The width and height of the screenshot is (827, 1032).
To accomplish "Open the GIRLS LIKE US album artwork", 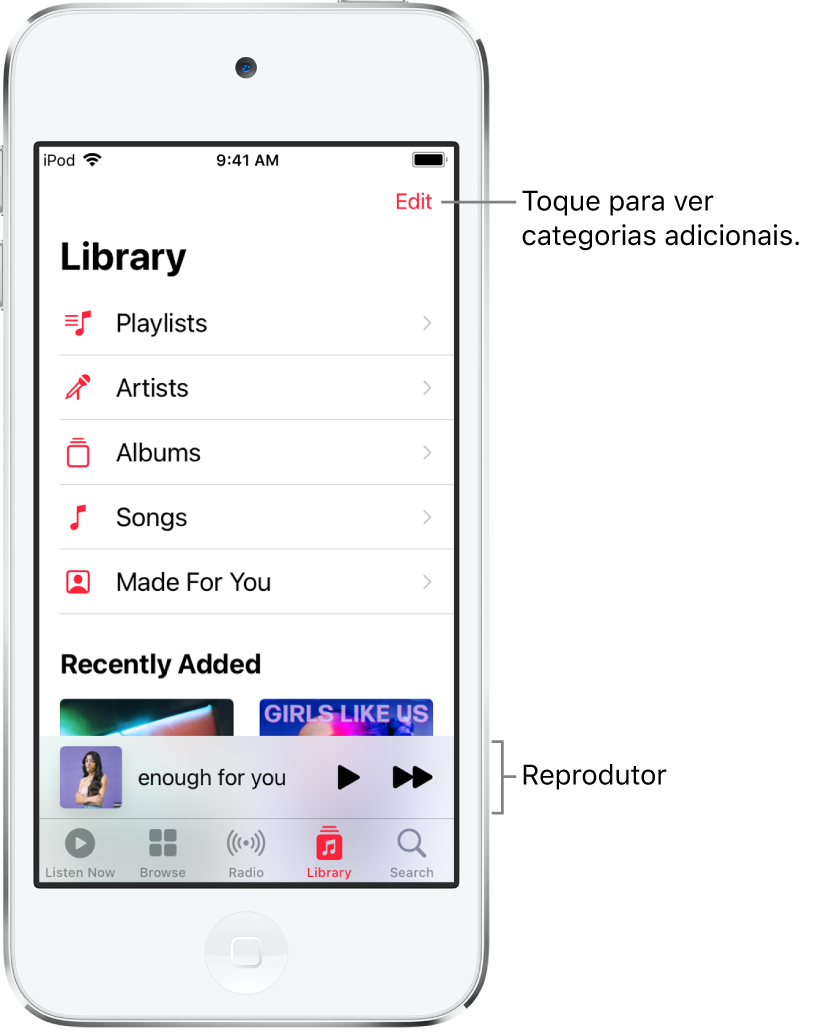I will click(x=345, y=717).
